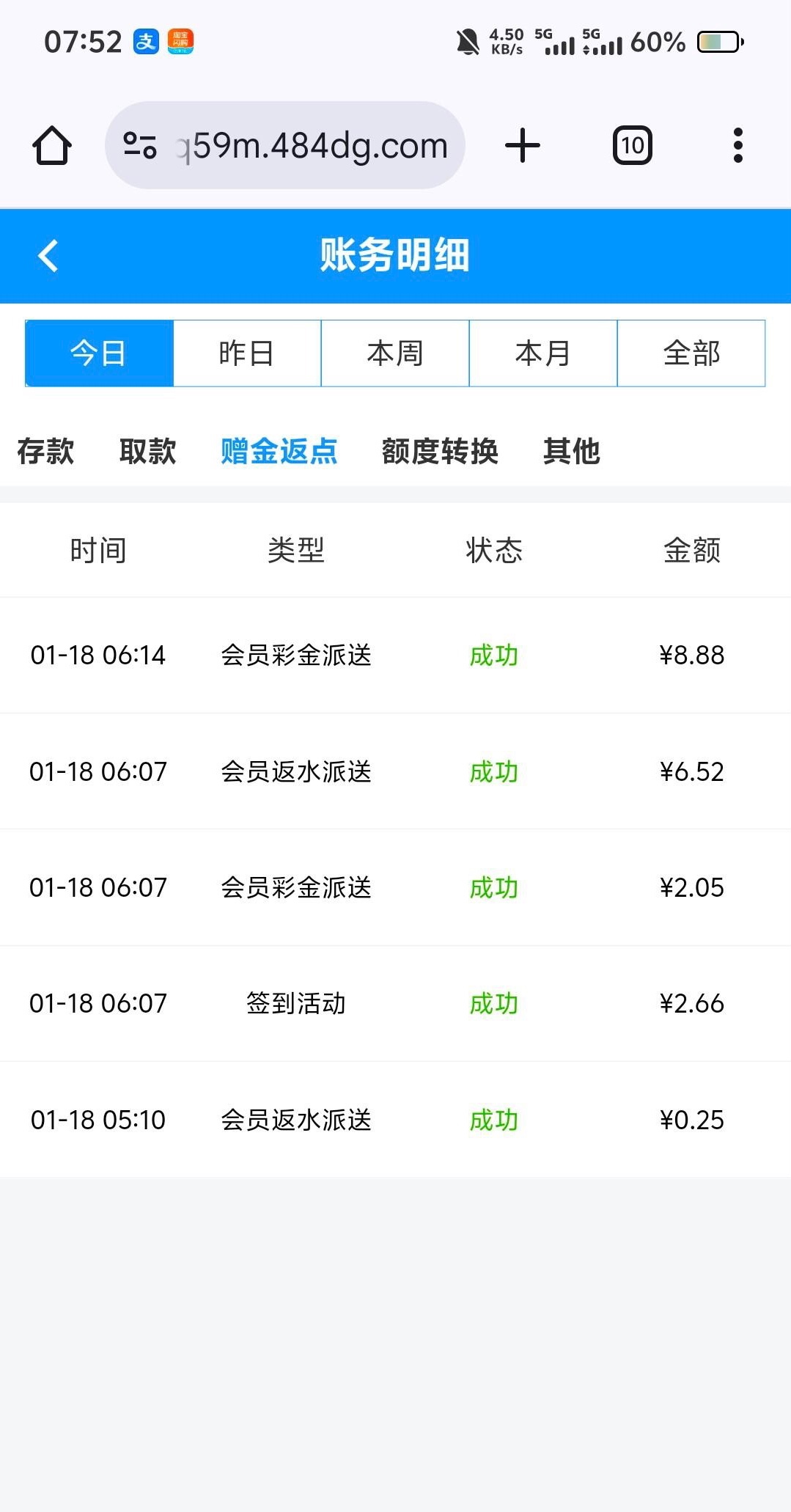Select the 今日 date filter
Screen dimensions: 791x1512
100,353
